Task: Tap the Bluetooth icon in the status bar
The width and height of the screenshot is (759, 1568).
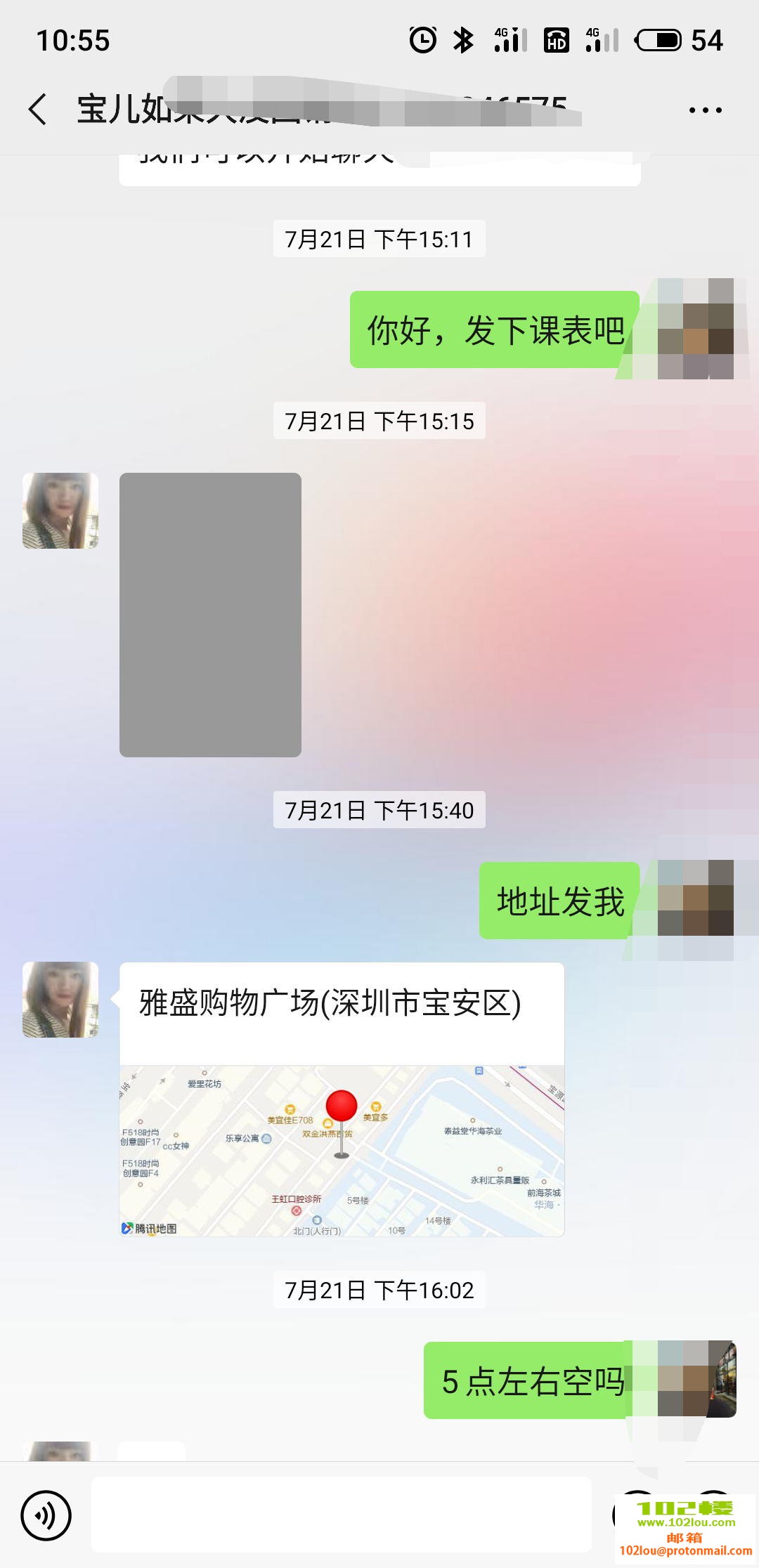Action: coord(462,40)
